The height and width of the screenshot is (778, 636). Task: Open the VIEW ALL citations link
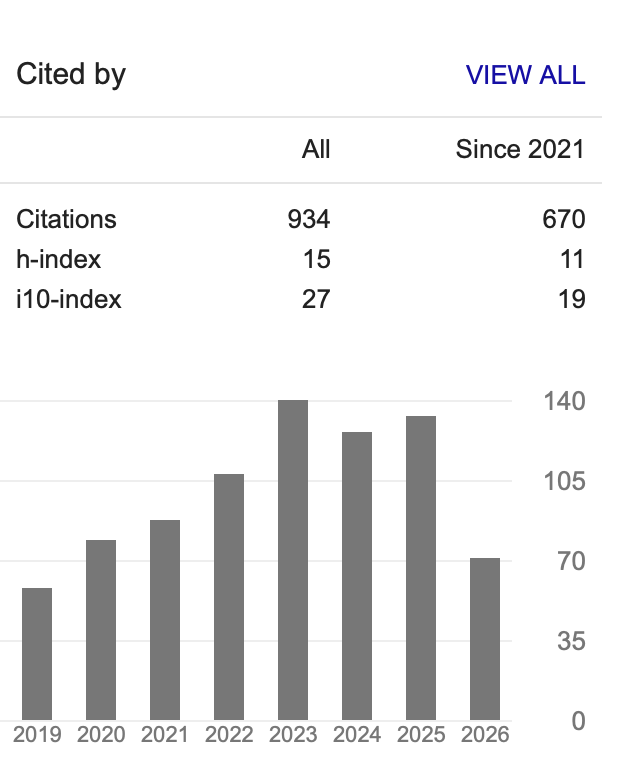525,75
